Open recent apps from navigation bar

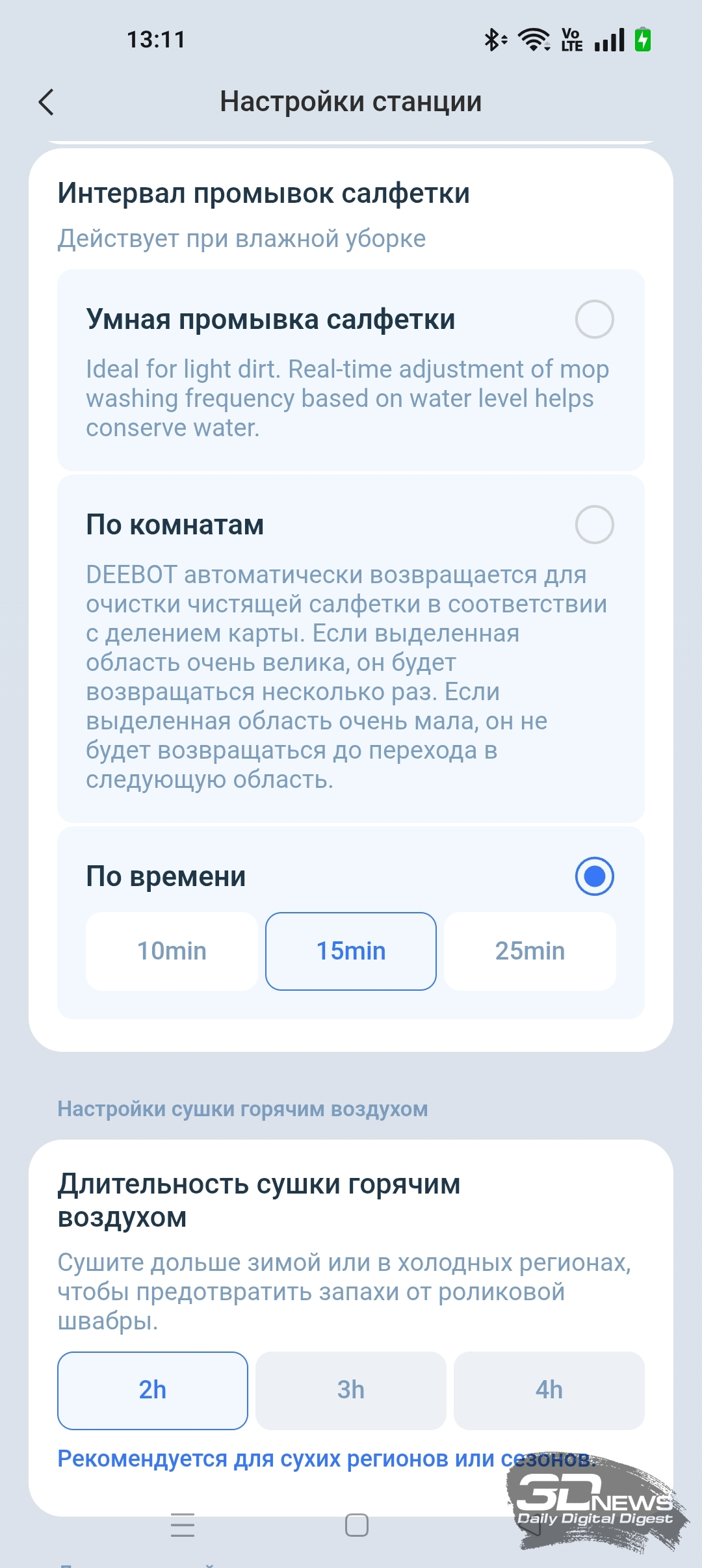point(183,1524)
